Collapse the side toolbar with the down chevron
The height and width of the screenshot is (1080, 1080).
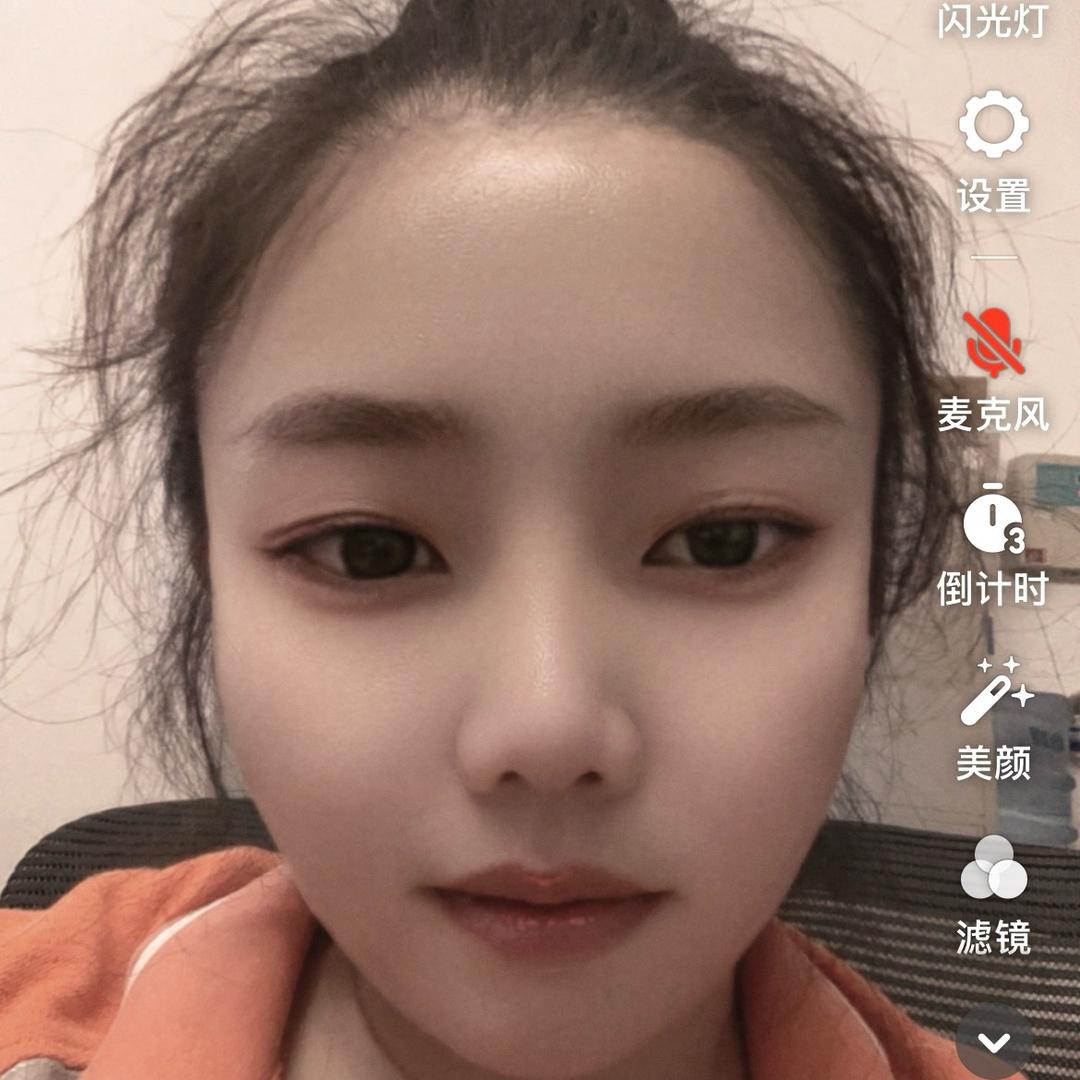pos(993,1044)
